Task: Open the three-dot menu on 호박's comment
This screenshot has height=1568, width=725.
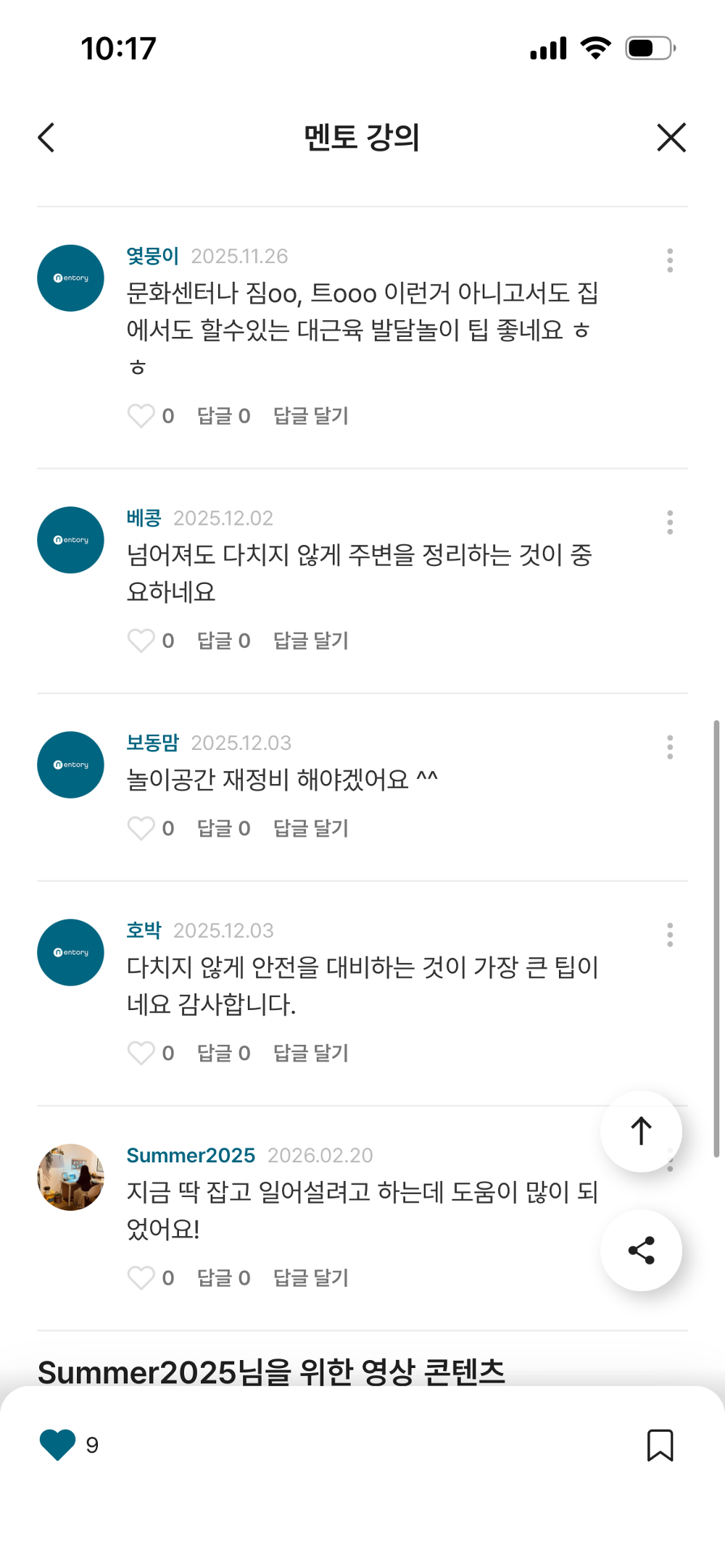Action: (669, 935)
